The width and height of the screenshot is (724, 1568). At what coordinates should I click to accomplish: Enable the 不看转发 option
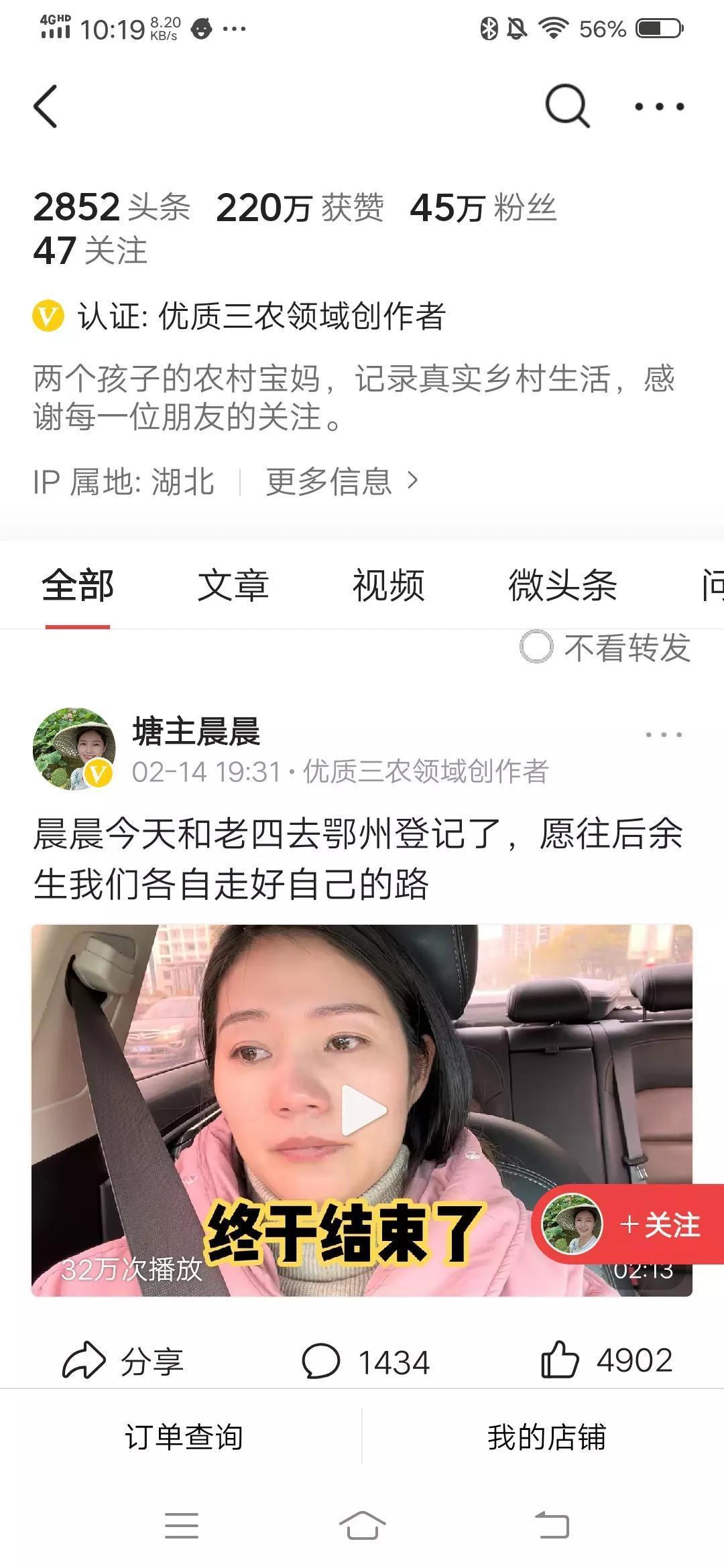537,647
